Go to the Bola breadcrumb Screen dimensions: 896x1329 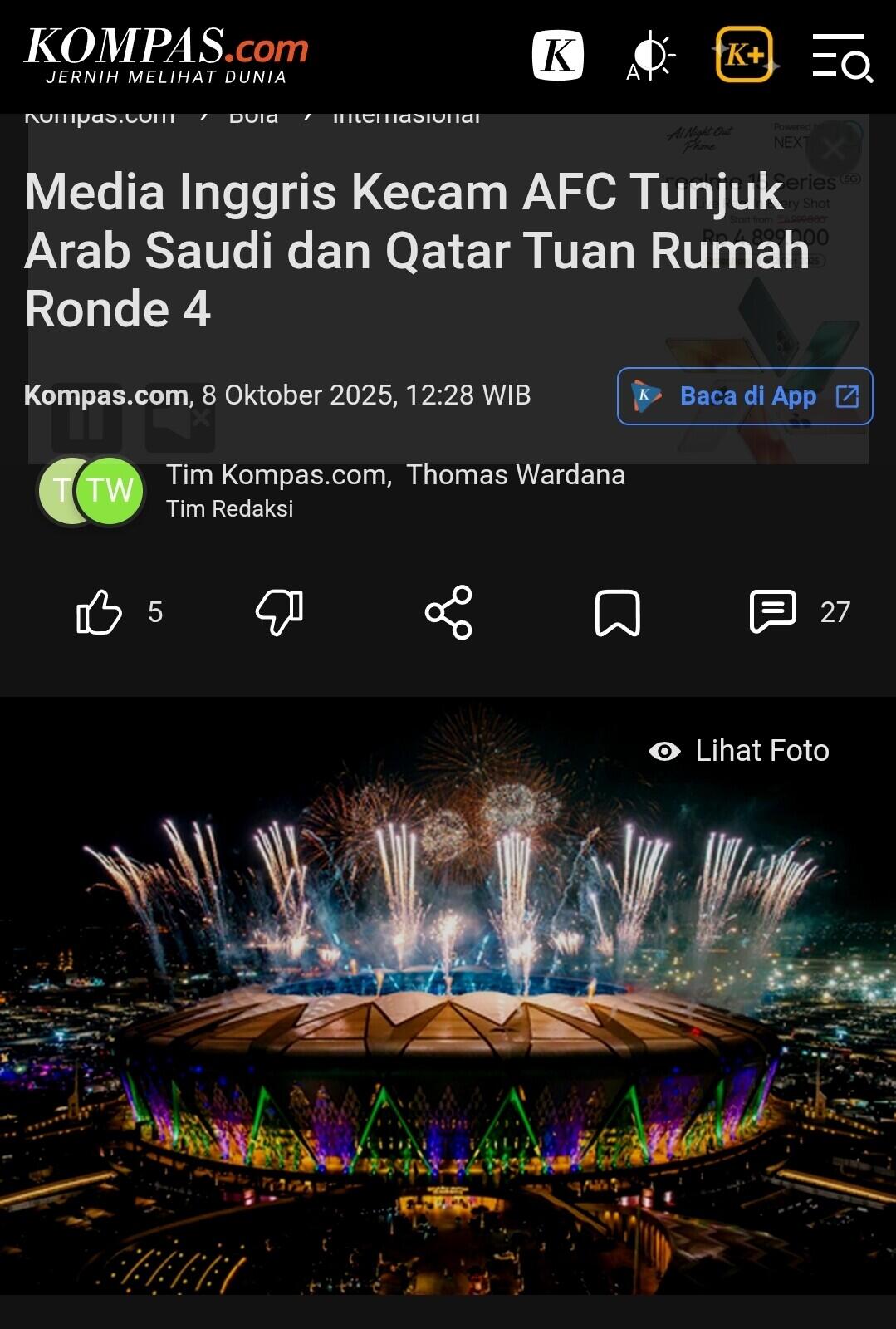(253, 116)
